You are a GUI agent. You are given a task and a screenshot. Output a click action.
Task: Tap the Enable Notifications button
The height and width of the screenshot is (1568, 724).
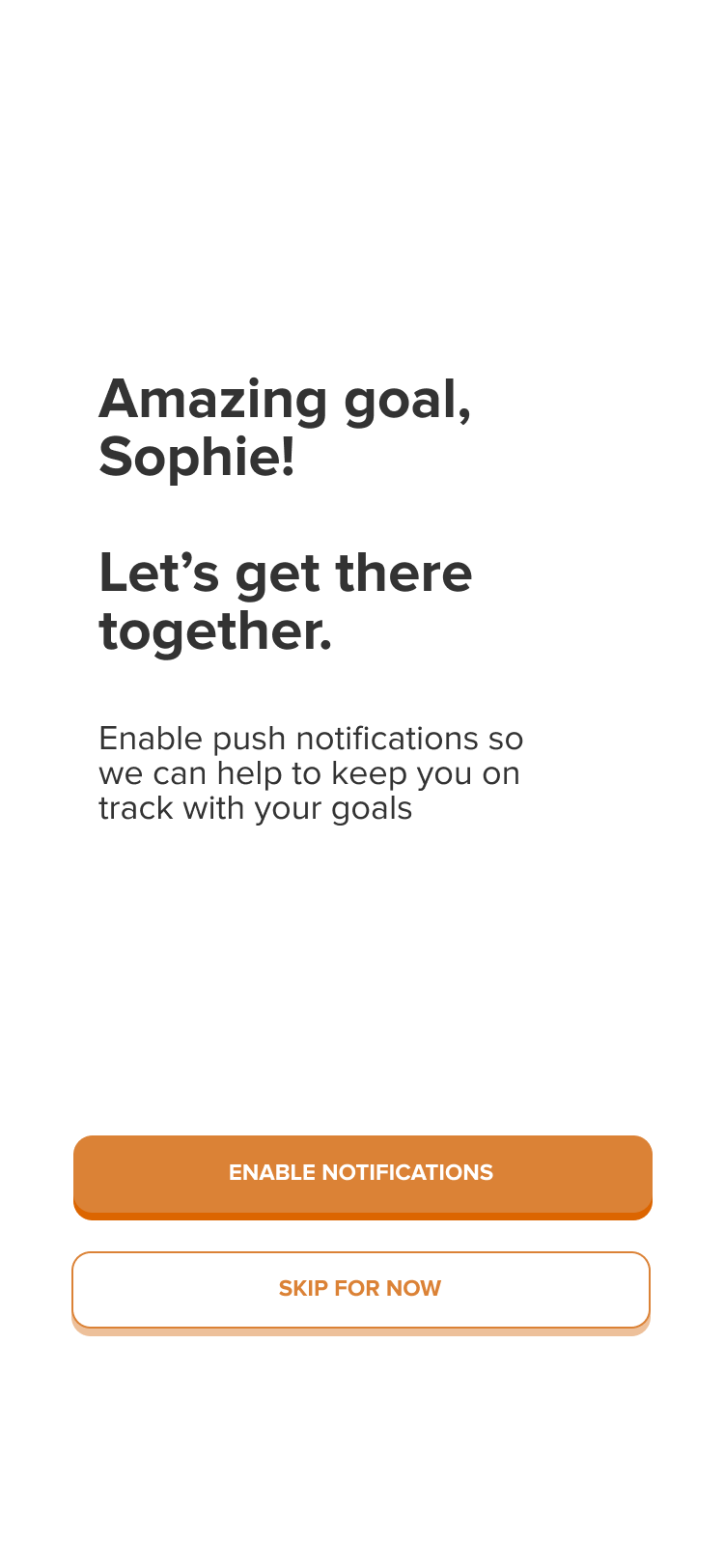362,1176
